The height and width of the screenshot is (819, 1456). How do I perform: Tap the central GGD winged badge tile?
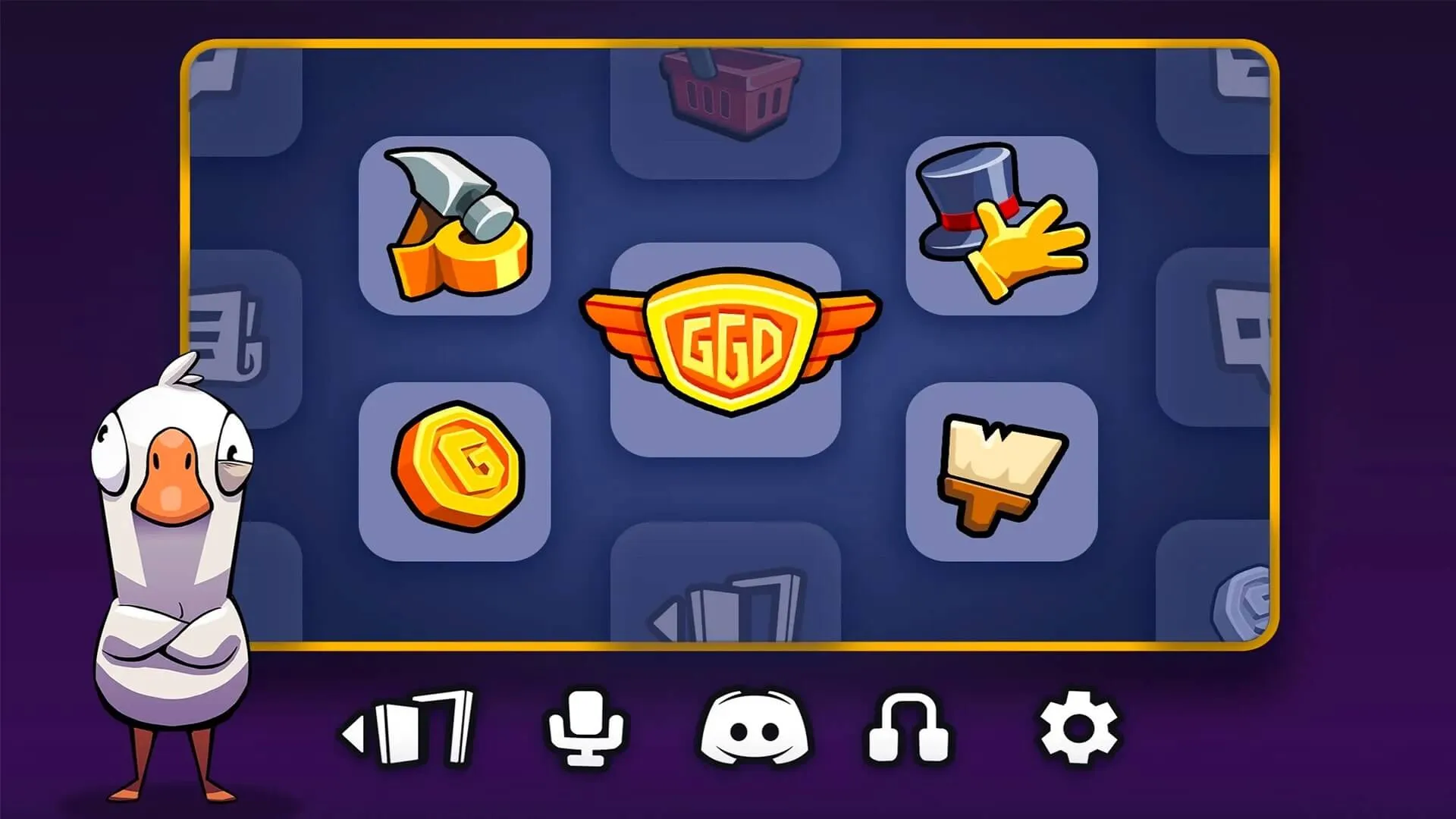coord(726,349)
